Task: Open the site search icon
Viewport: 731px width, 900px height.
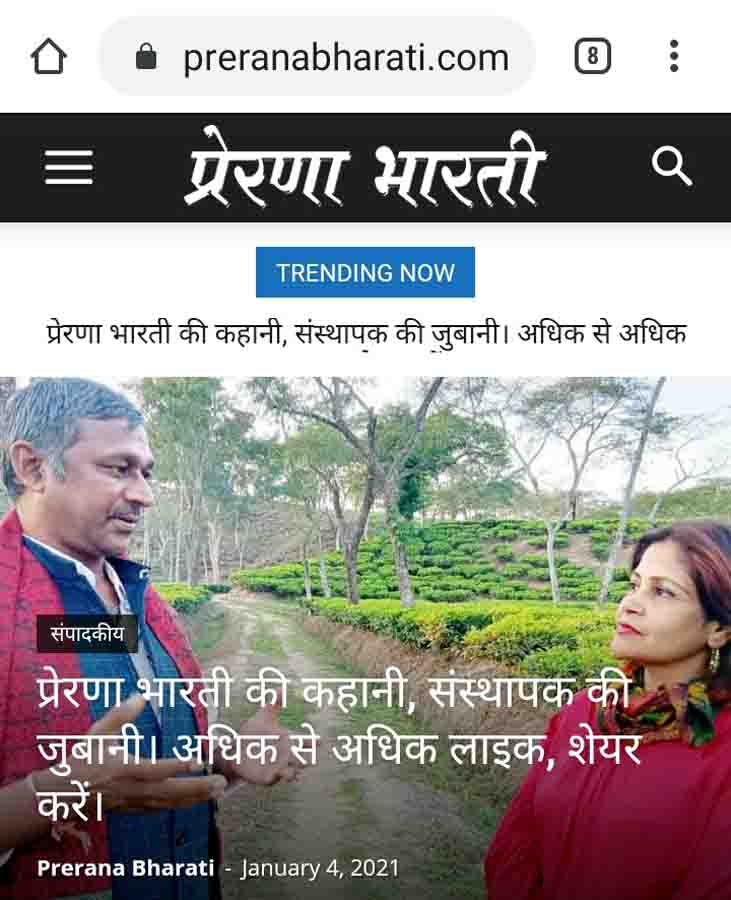Action: click(671, 166)
